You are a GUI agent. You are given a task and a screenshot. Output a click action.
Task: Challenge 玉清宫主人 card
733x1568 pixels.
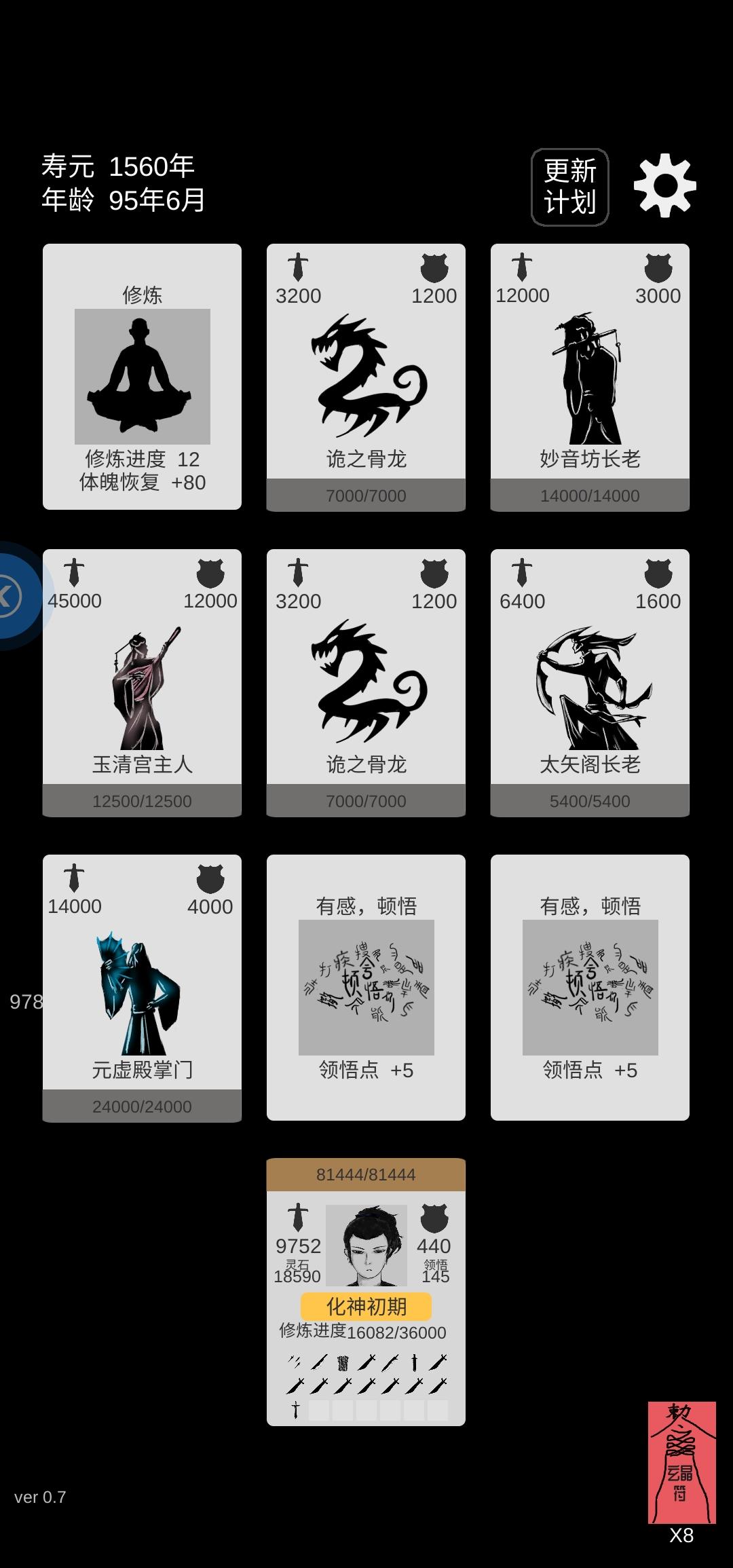142,682
